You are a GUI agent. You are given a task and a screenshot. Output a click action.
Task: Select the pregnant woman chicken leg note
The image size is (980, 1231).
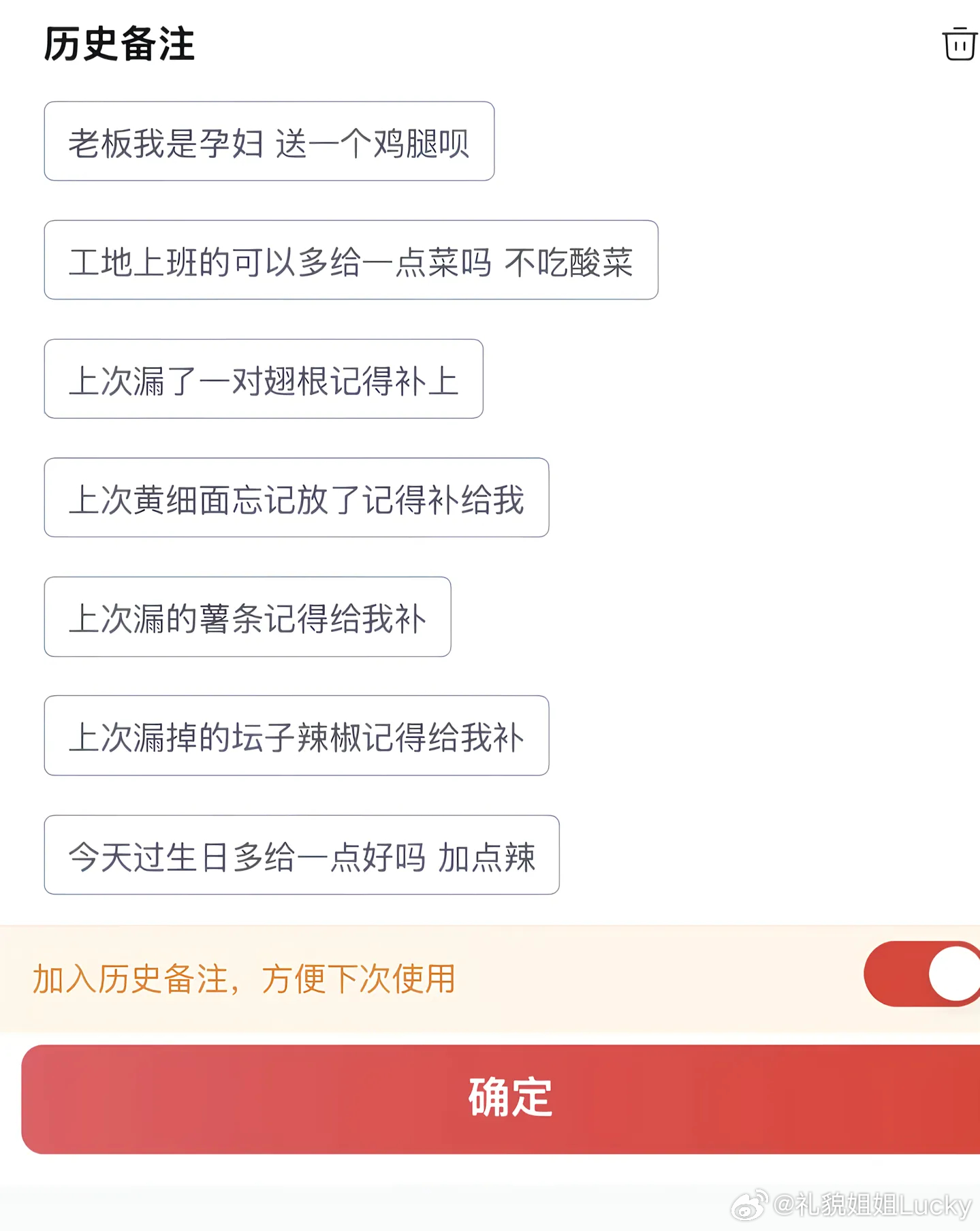(269, 141)
